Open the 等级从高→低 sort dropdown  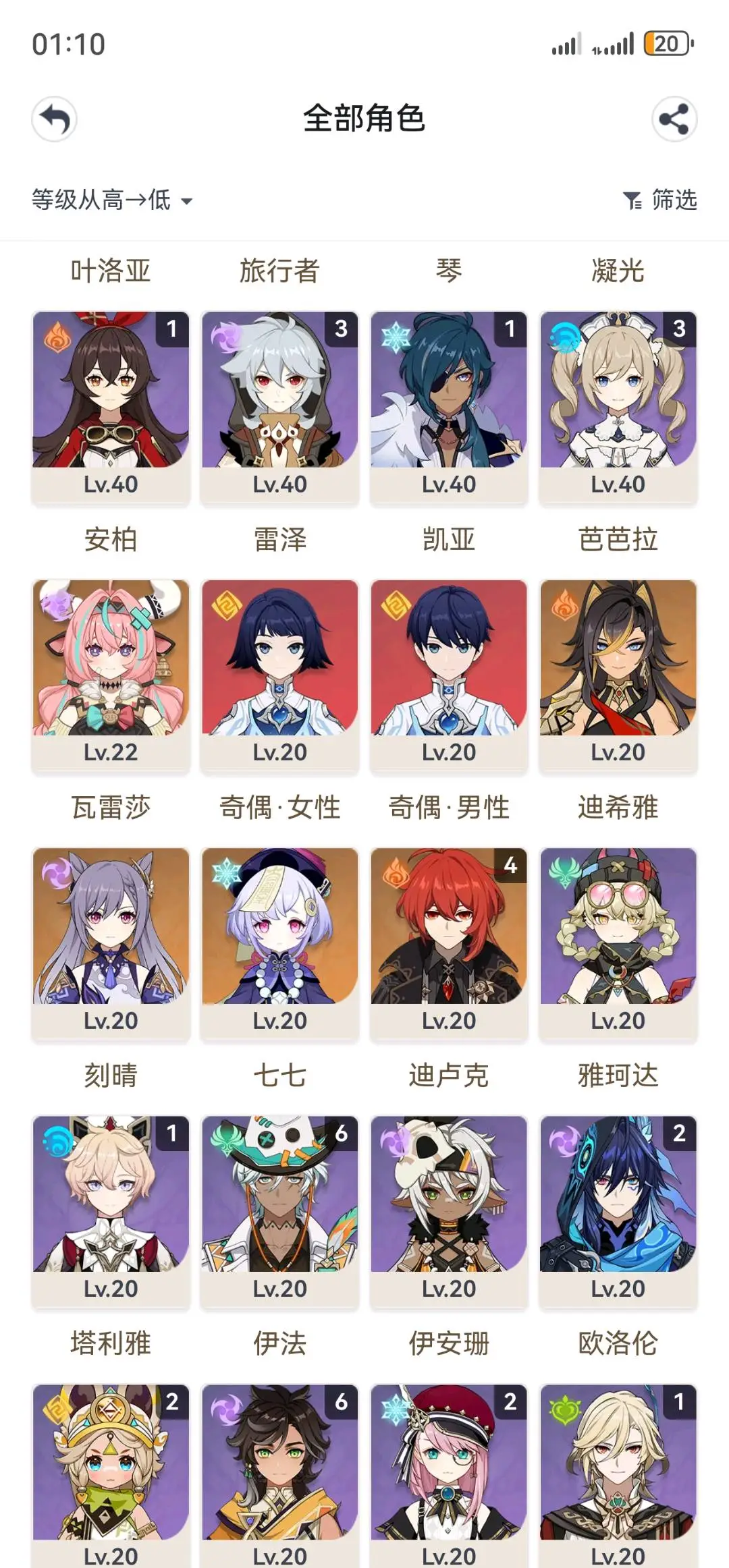click(x=112, y=200)
